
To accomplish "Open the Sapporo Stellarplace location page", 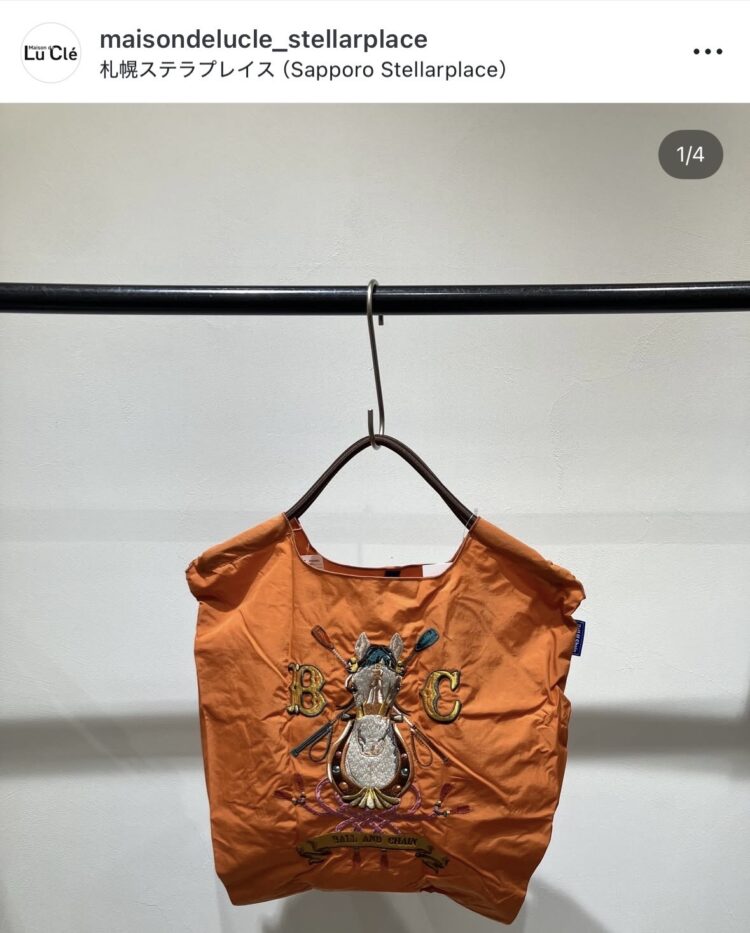I will (x=303, y=70).
